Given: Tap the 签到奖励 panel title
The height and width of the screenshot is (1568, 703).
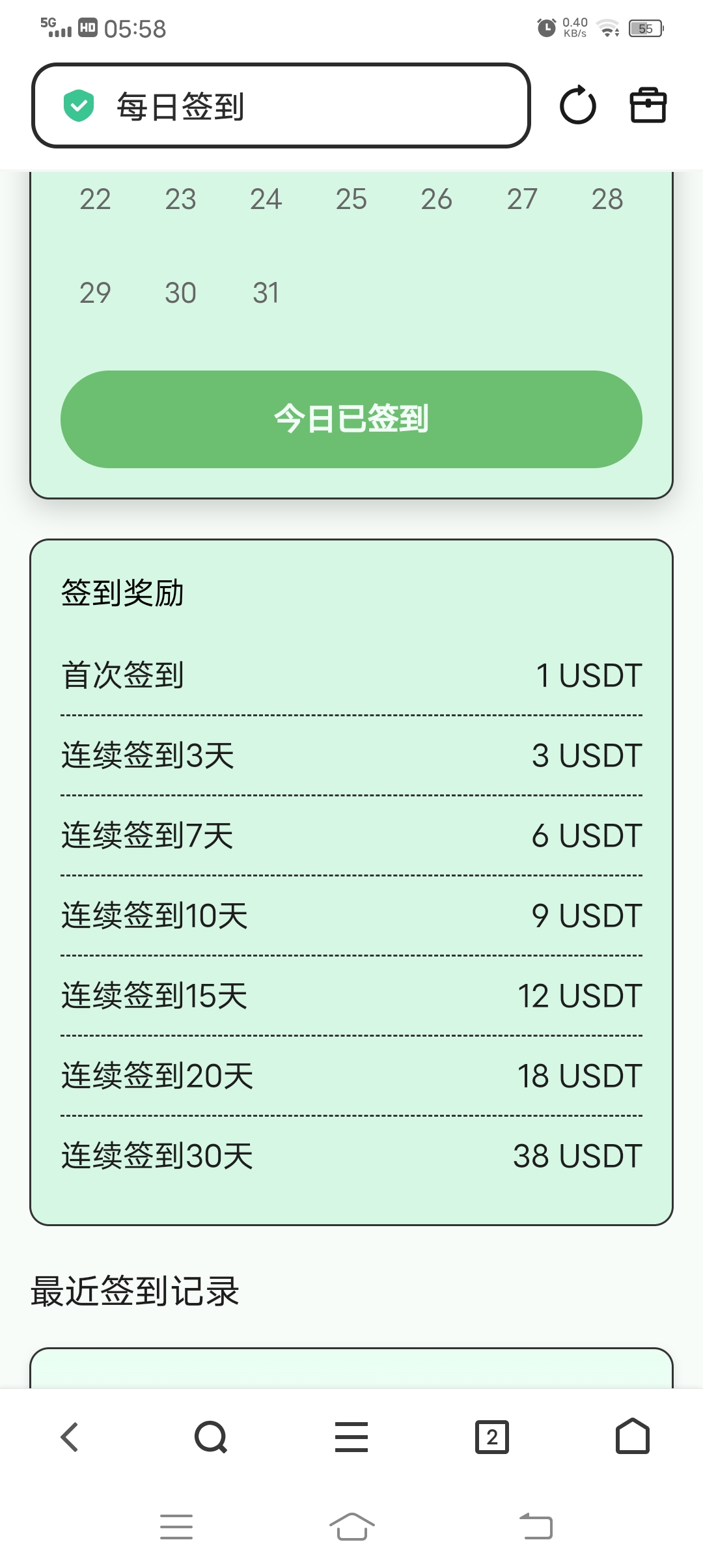Looking at the screenshot, I should click(x=124, y=593).
